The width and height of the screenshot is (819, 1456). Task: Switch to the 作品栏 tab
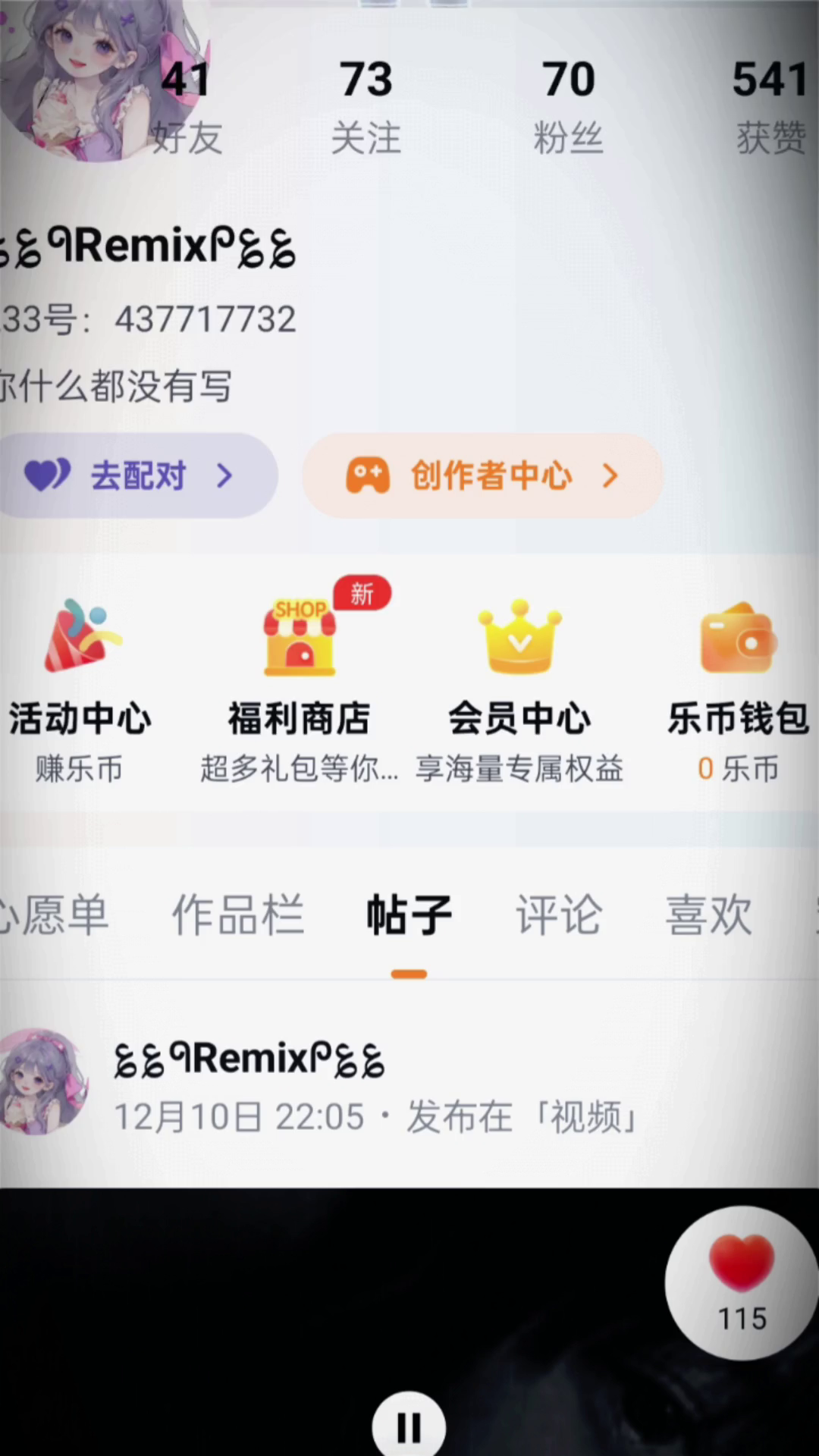pos(237,915)
